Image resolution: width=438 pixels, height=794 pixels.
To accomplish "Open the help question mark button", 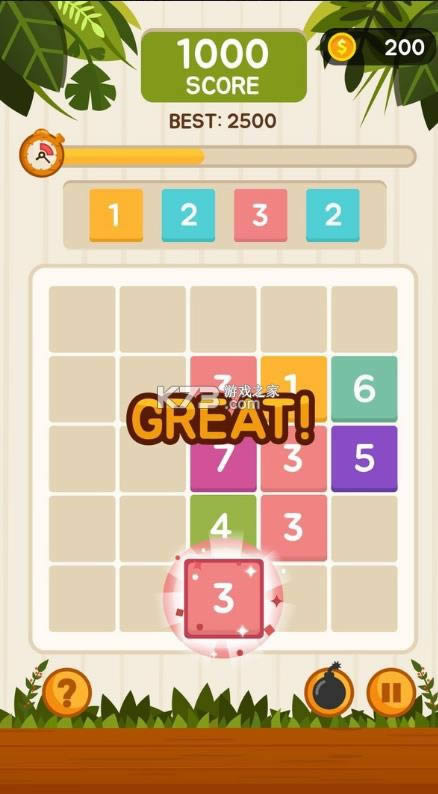I will point(67,692).
